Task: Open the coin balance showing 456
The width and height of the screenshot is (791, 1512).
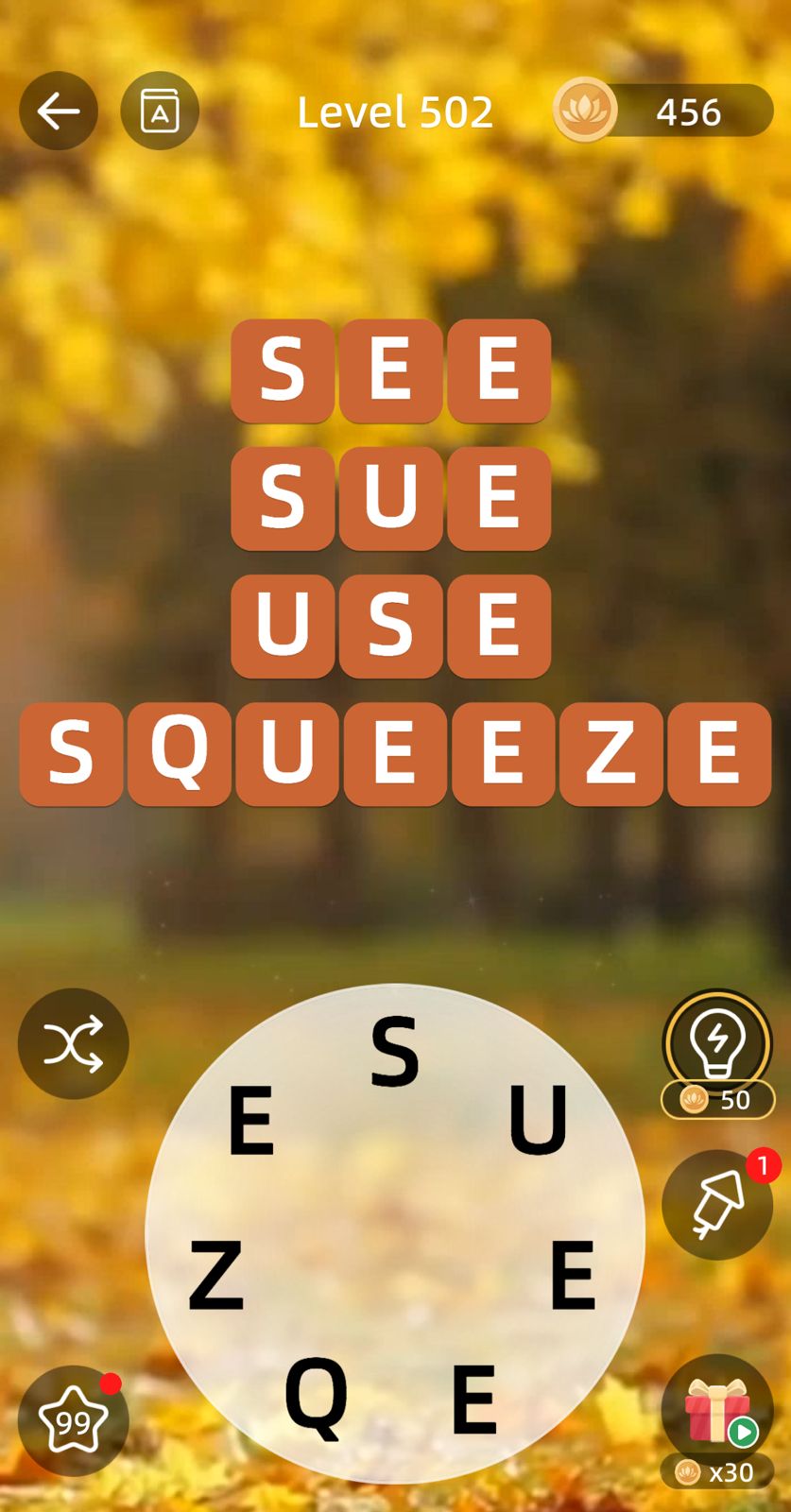Action: 664,112
